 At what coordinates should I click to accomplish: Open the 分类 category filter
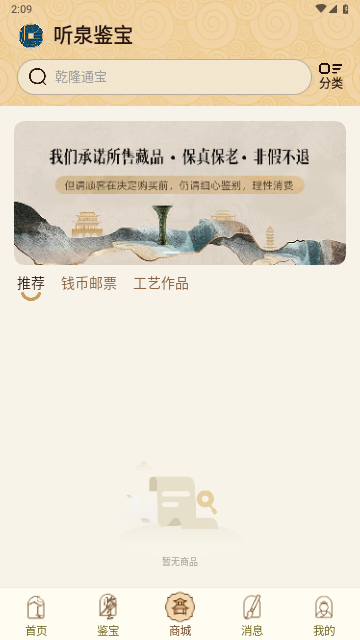point(331,76)
